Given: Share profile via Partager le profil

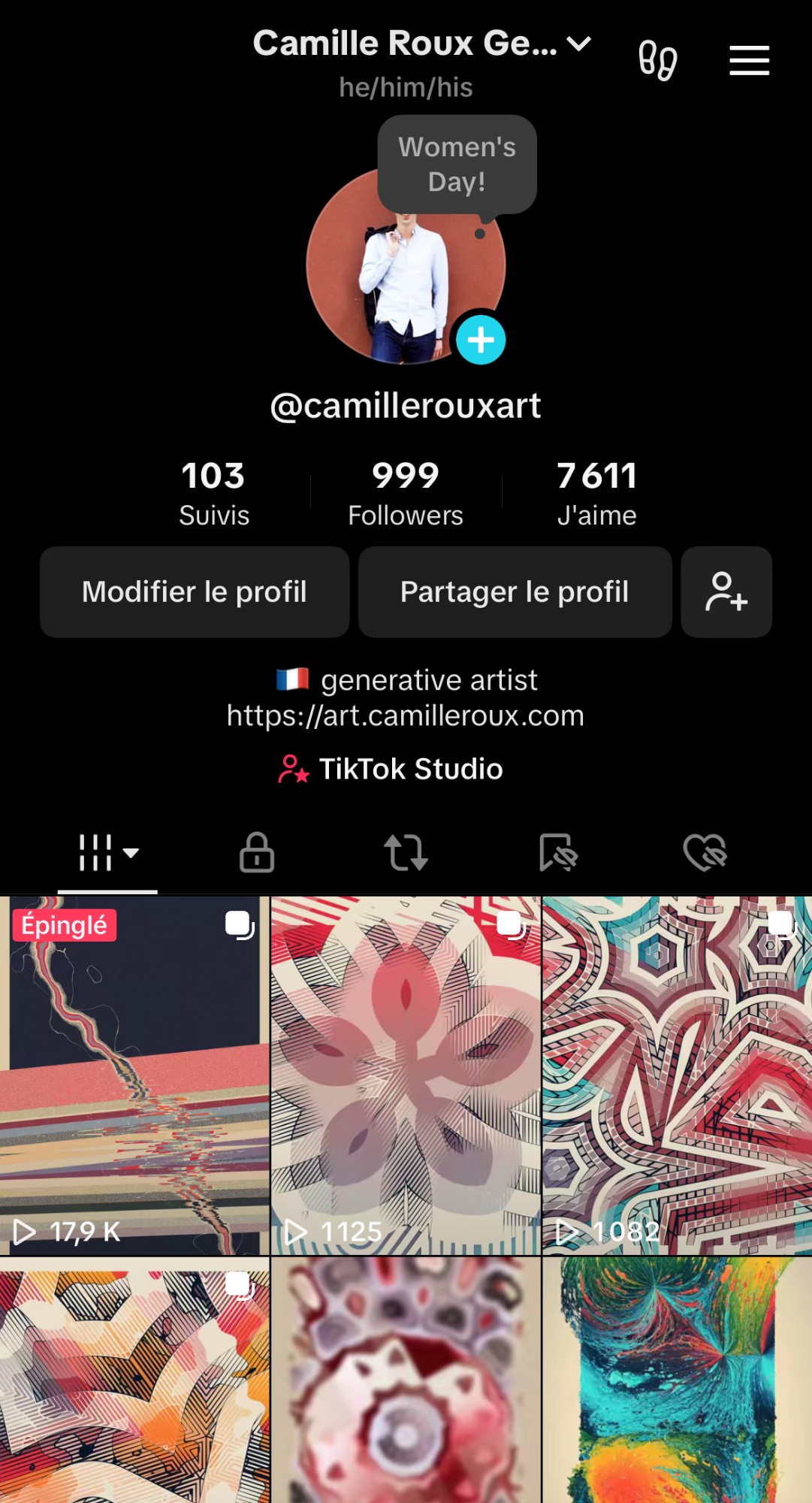Looking at the screenshot, I should click(x=515, y=592).
